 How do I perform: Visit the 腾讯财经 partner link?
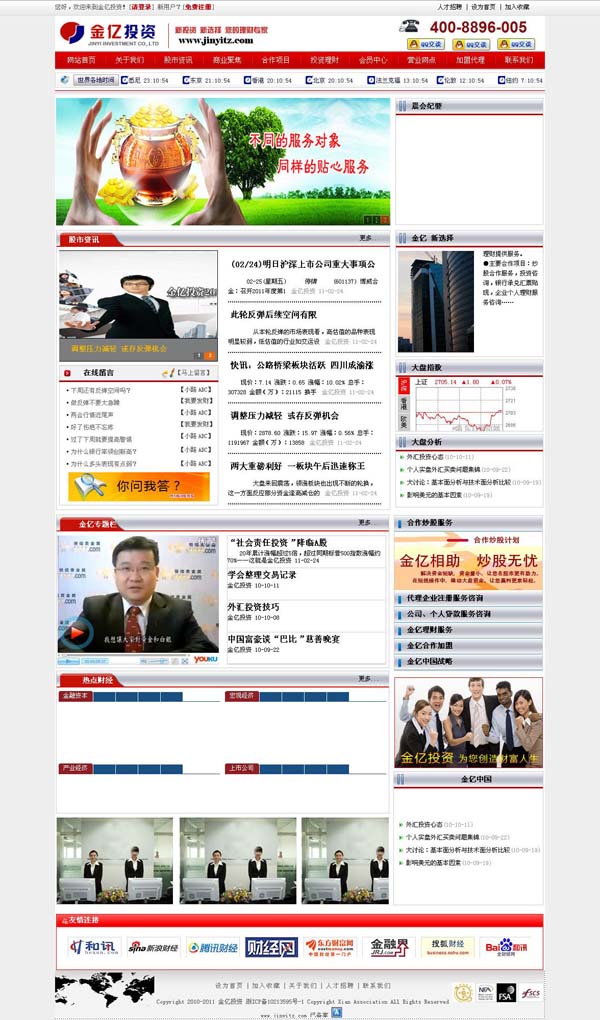point(212,946)
